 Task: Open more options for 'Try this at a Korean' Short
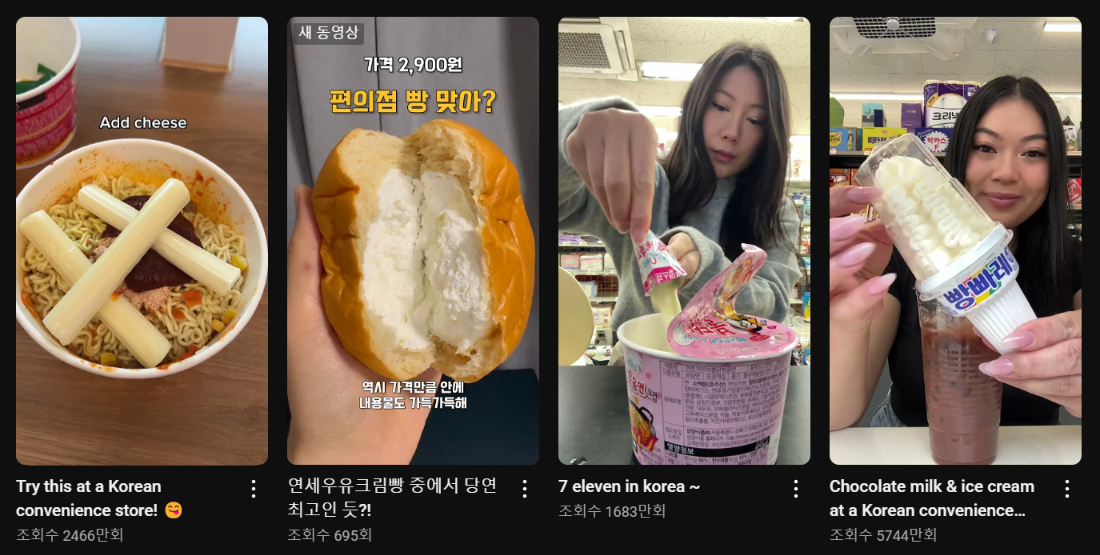pos(253,488)
